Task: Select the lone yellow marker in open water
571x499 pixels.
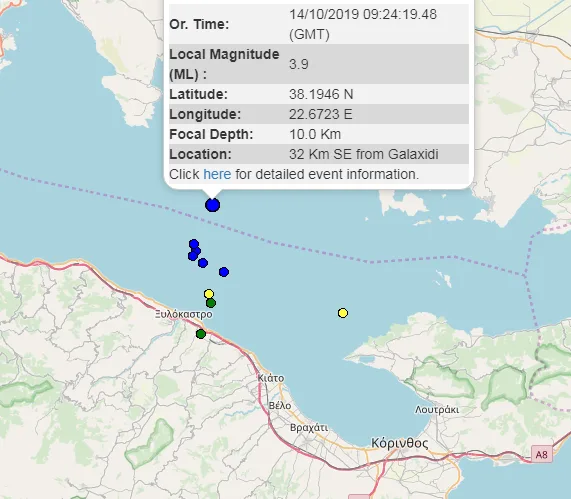Action: [x=343, y=313]
